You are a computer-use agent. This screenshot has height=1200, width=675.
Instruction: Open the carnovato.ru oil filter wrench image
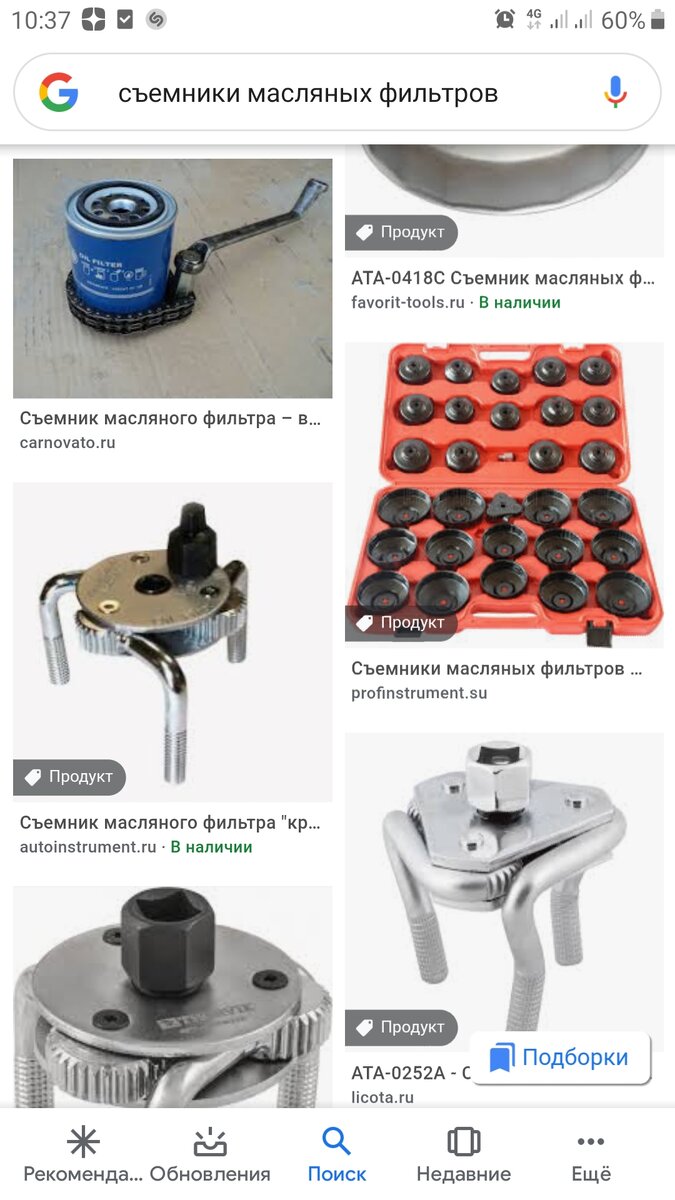(172, 279)
